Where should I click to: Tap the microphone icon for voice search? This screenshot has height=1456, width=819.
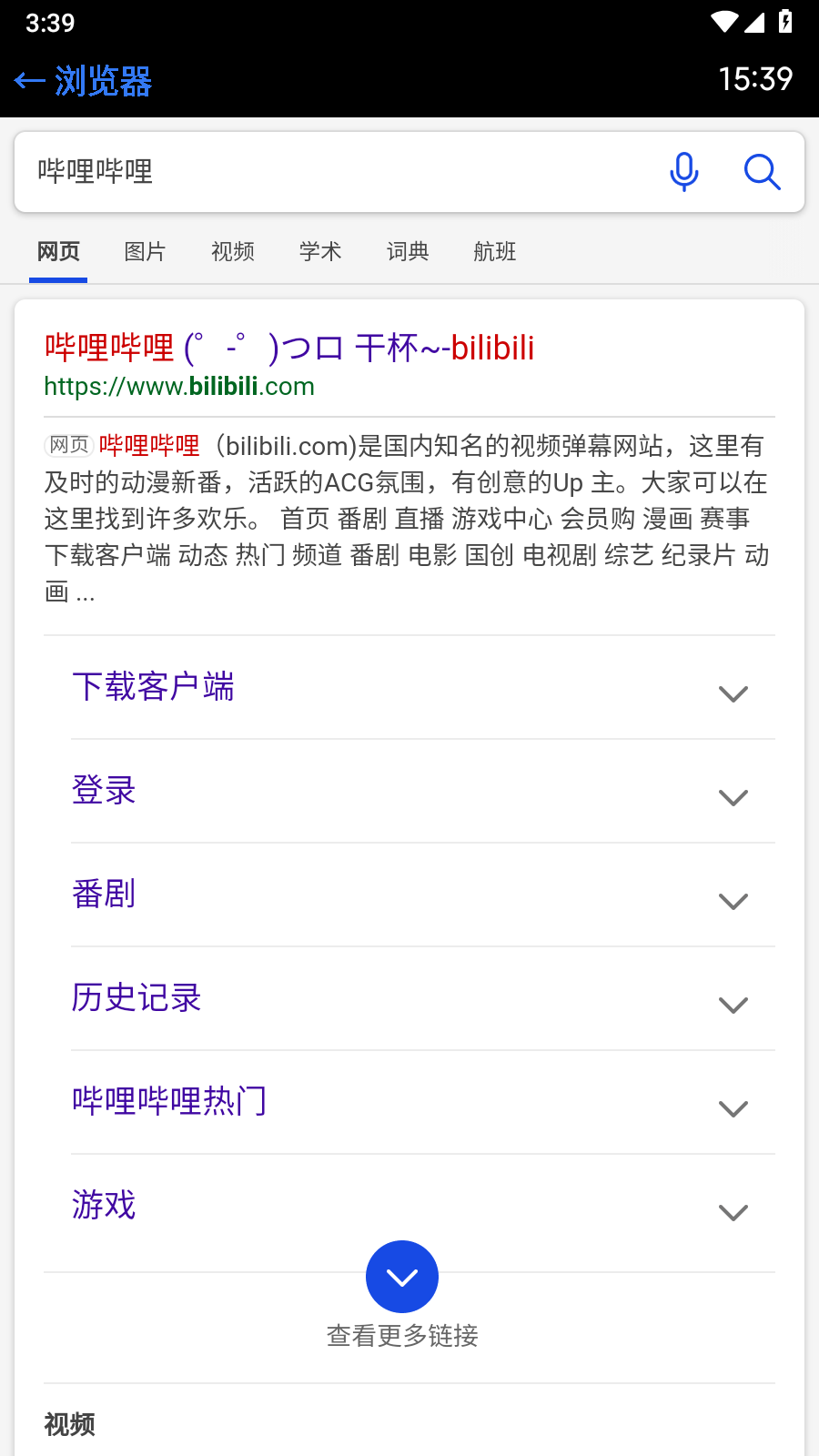pos(683,172)
